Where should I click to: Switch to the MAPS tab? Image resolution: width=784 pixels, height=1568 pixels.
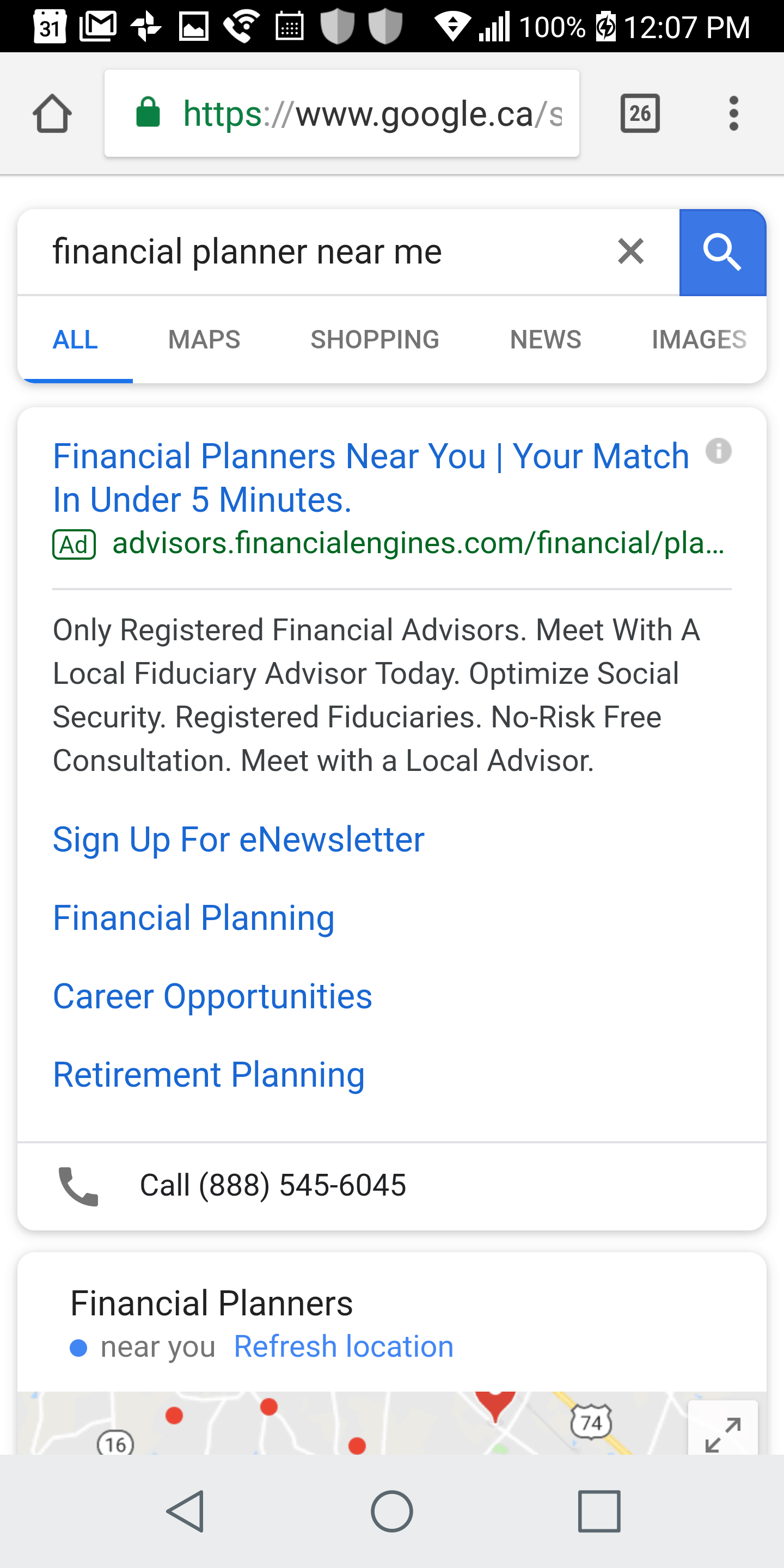pos(204,340)
